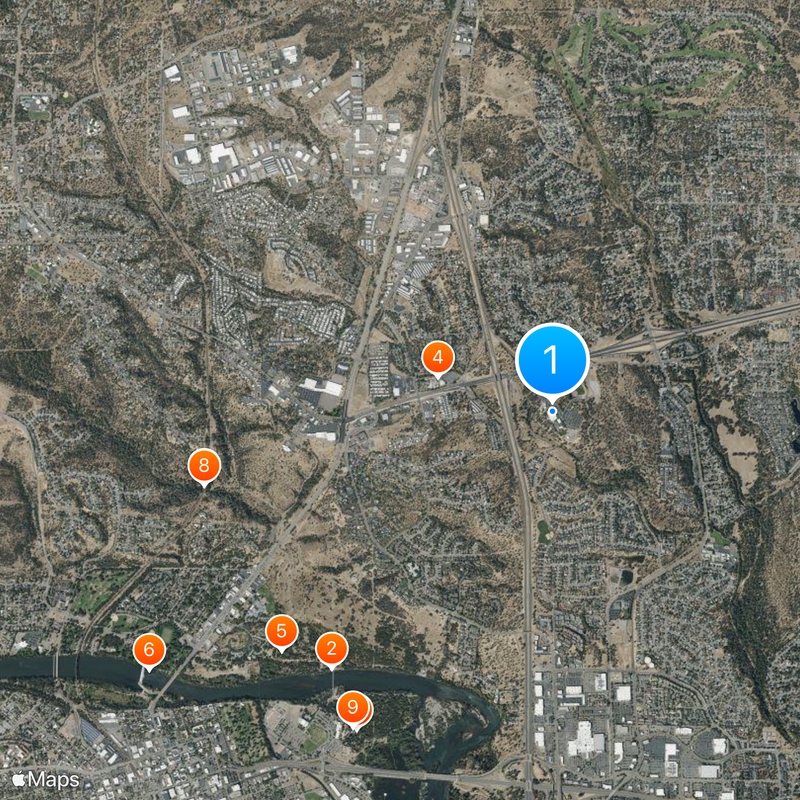Select map pin number 6

pyautogui.click(x=149, y=651)
